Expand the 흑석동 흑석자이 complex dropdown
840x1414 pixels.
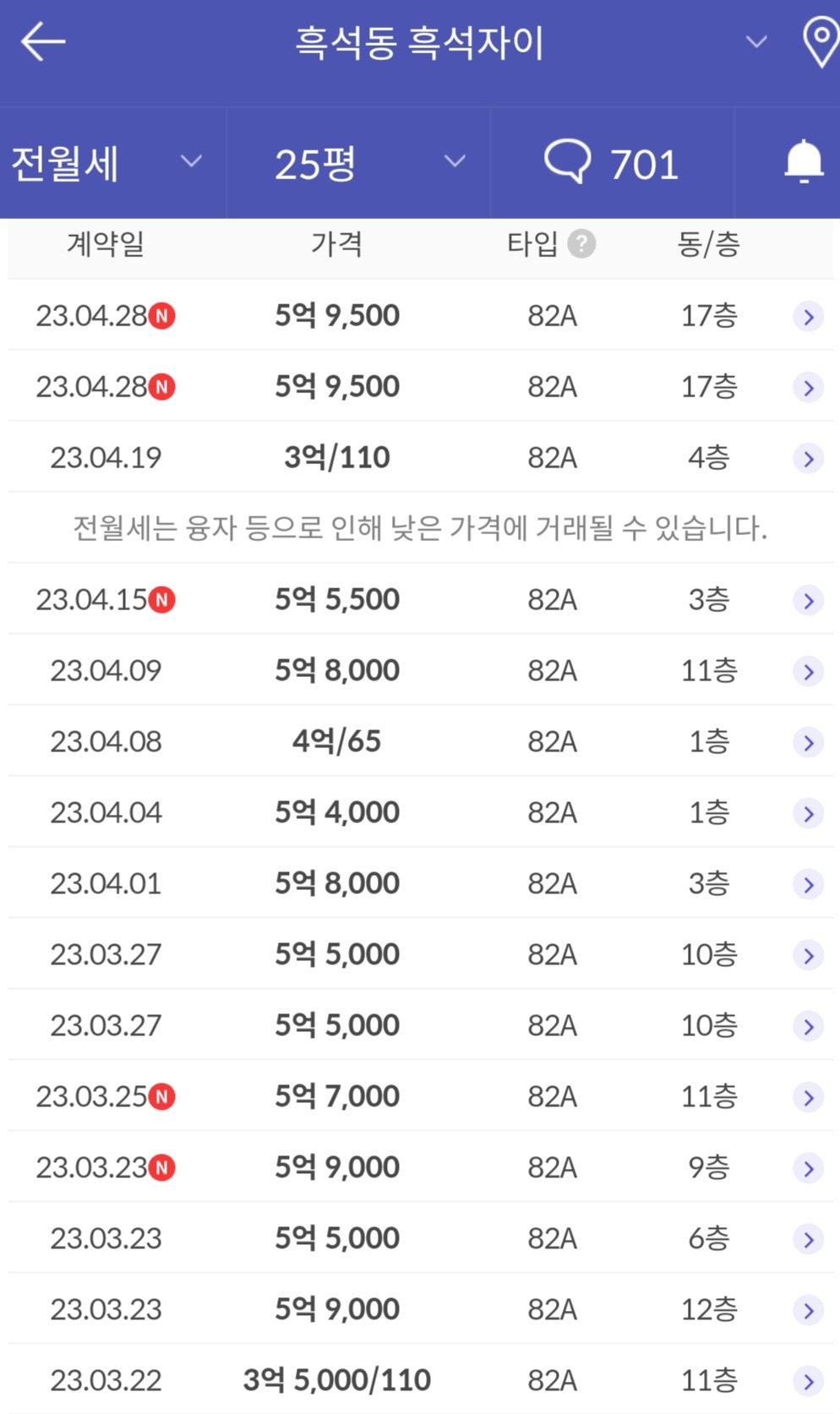click(x=755, y=41)
